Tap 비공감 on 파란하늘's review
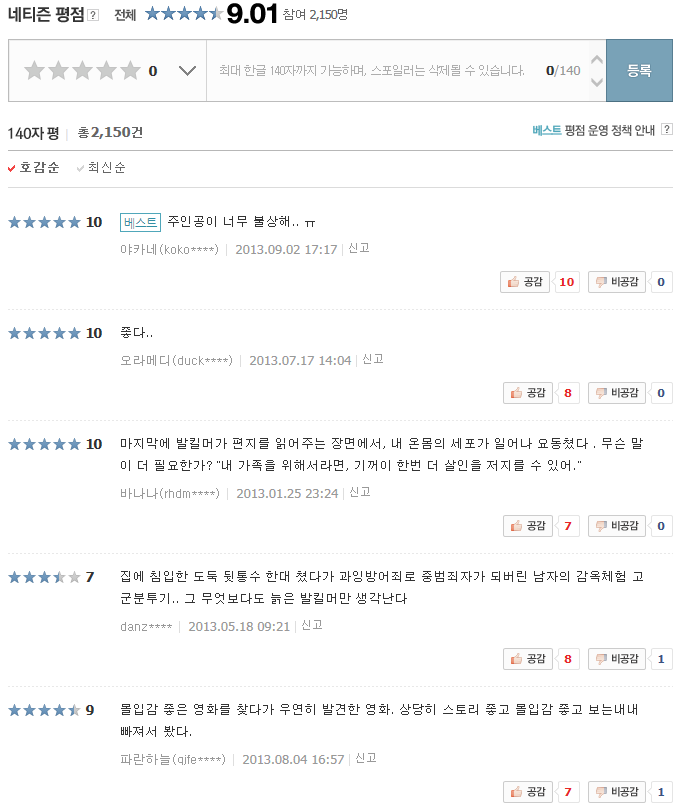Viewport: 687px width, 811px height. coord(617,792)
